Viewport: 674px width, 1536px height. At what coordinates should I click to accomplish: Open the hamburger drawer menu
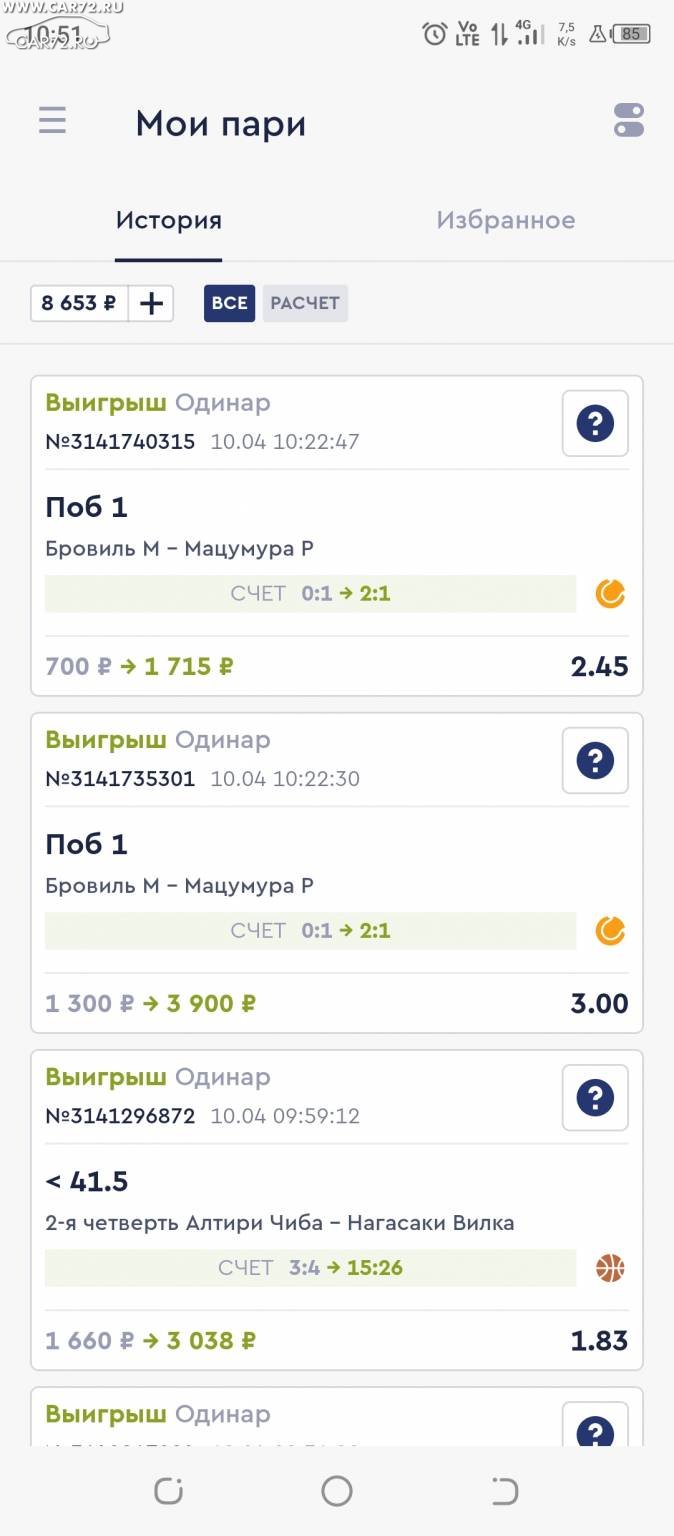(52, 121)
